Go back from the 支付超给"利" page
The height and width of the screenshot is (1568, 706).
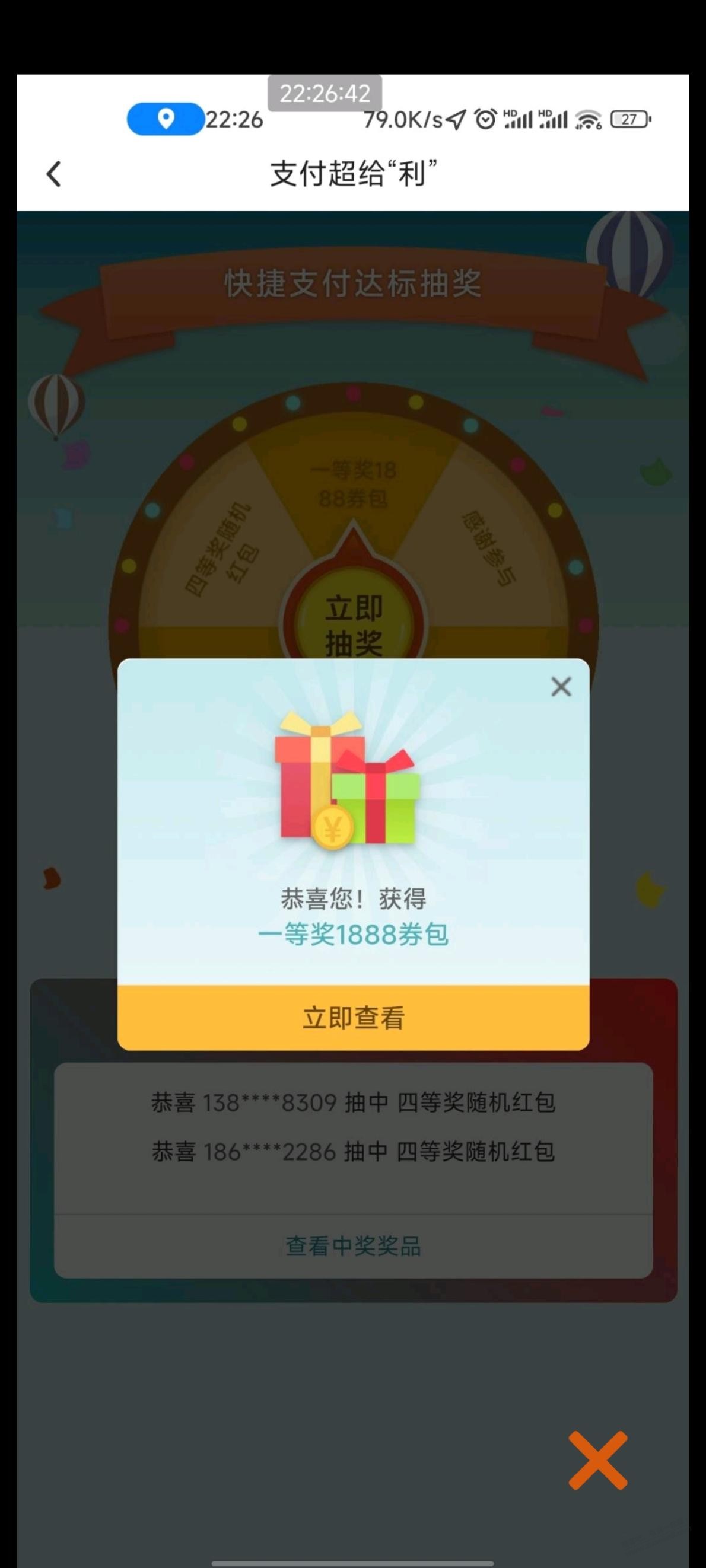click(x=53, y=174)
